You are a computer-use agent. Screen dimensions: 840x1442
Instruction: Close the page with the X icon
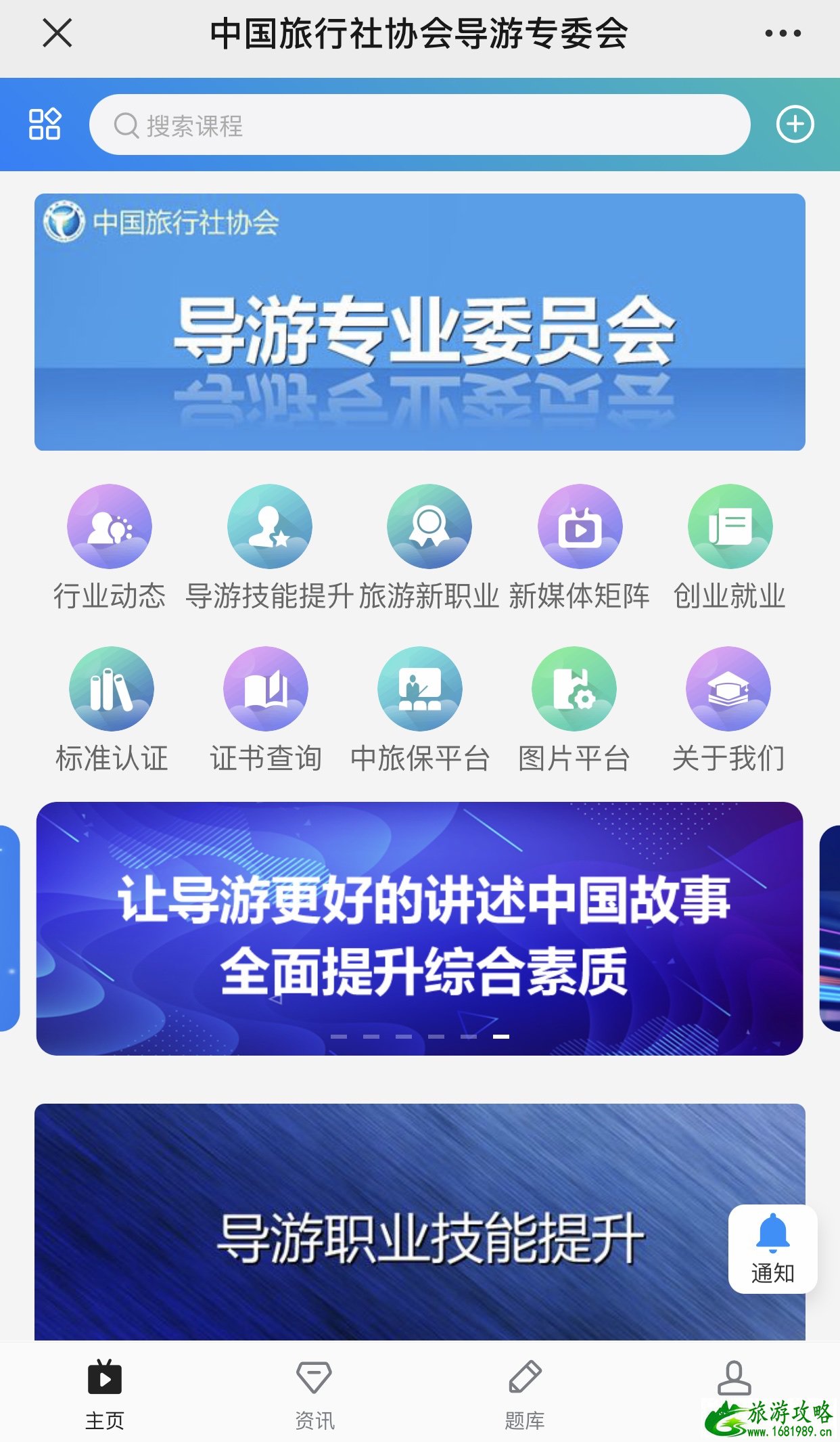pyautogui.click(x=57, y=32)
